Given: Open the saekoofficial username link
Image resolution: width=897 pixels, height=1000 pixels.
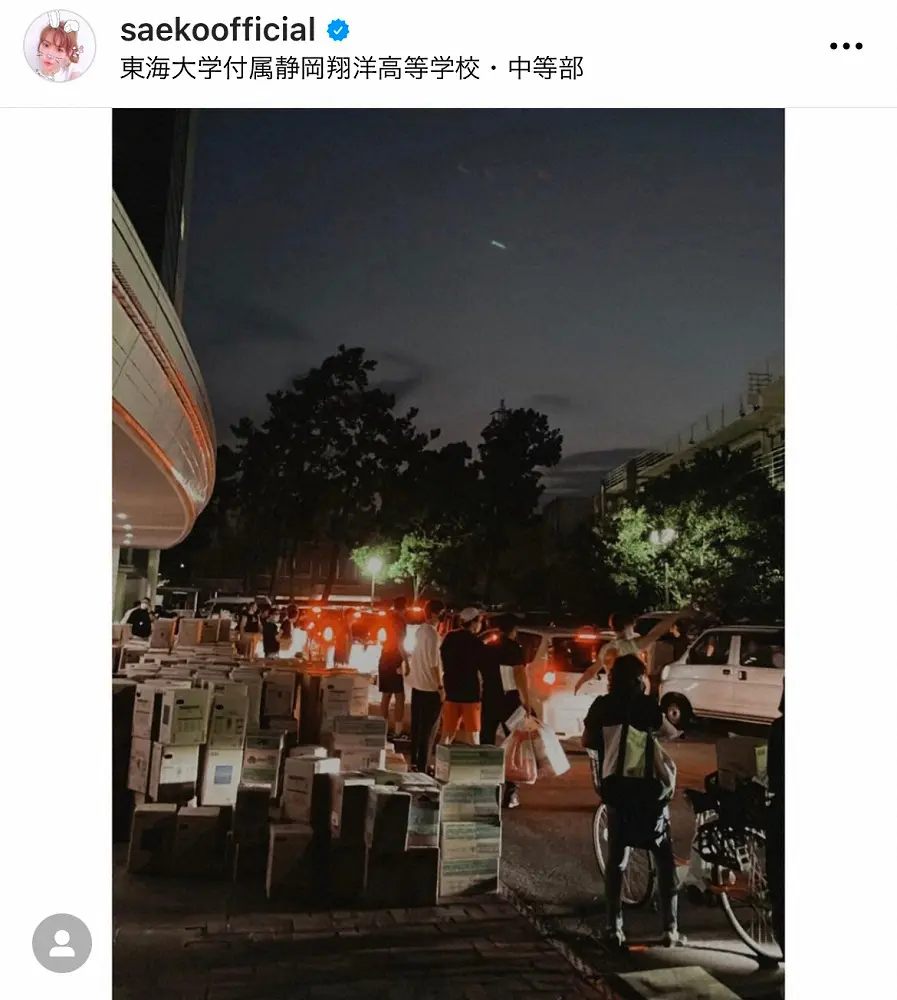Looking at the screenshot, I should point(217,30).
